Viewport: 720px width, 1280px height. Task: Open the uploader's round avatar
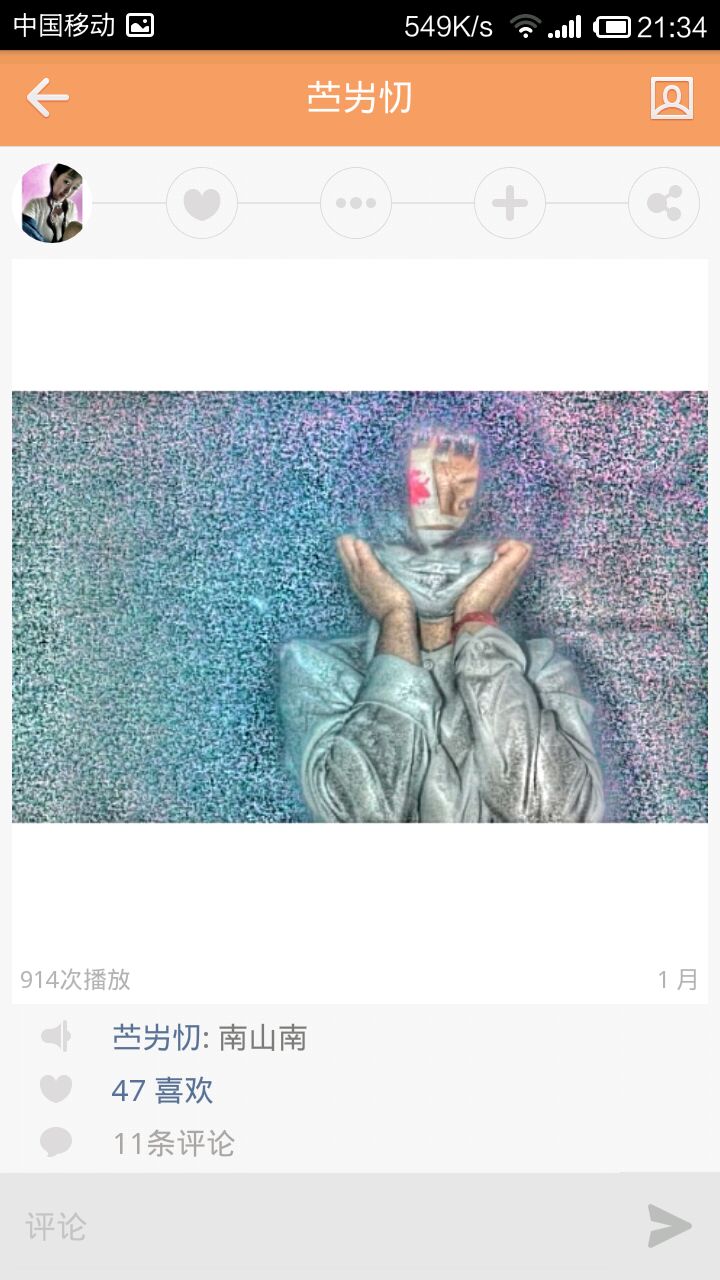click(x=52, y=203)
